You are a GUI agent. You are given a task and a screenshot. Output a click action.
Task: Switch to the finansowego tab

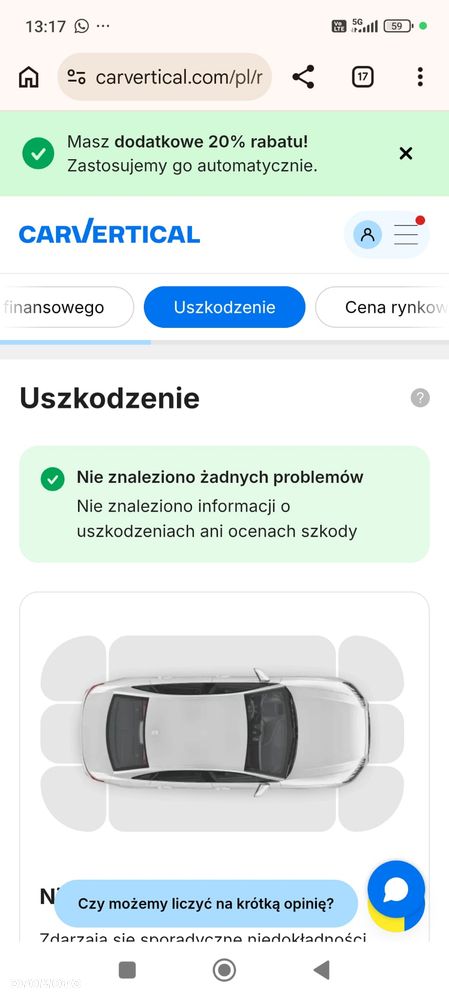point(66,307)
